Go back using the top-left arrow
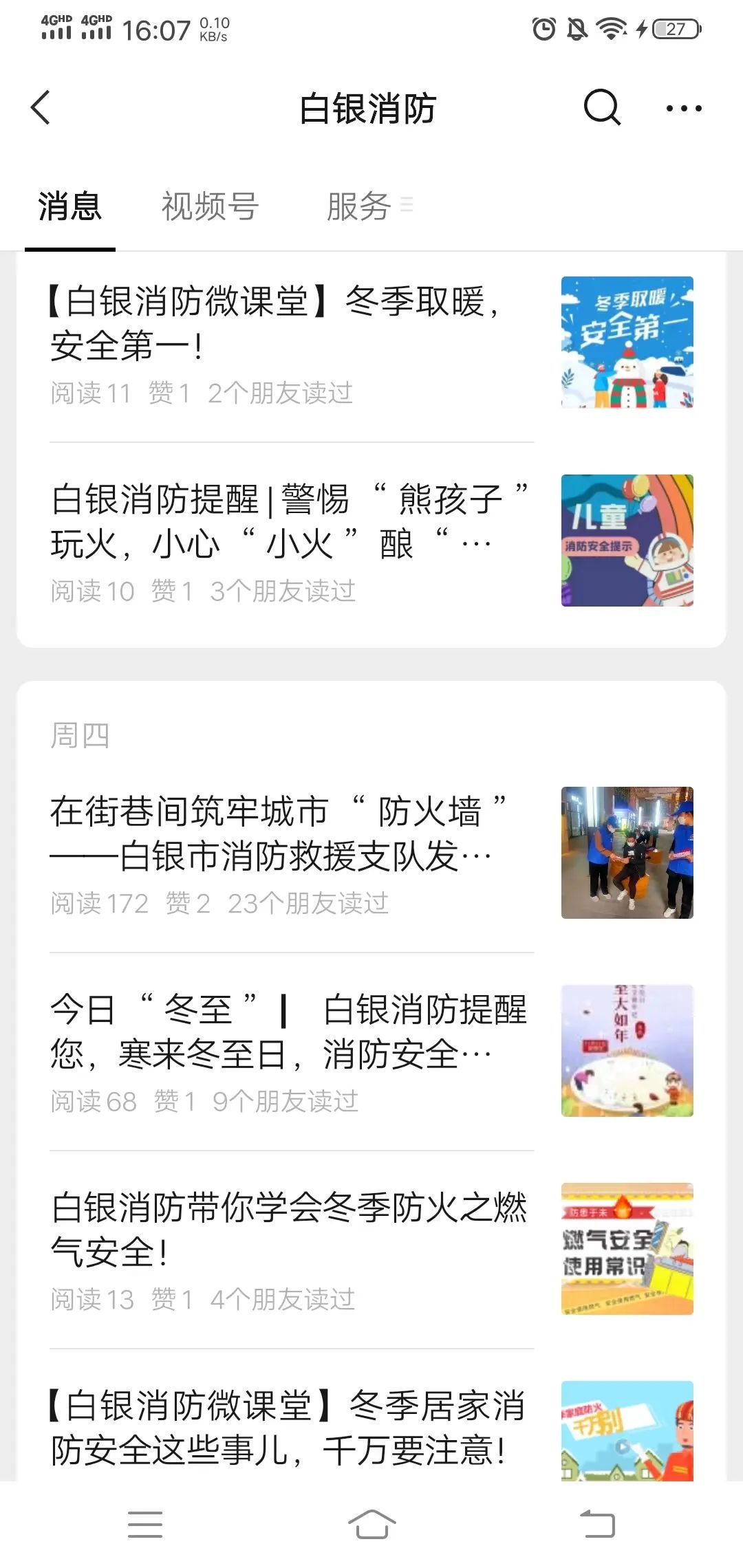Image resolution: width=743 pixels, height=1568 pixels. coord(41,108)
